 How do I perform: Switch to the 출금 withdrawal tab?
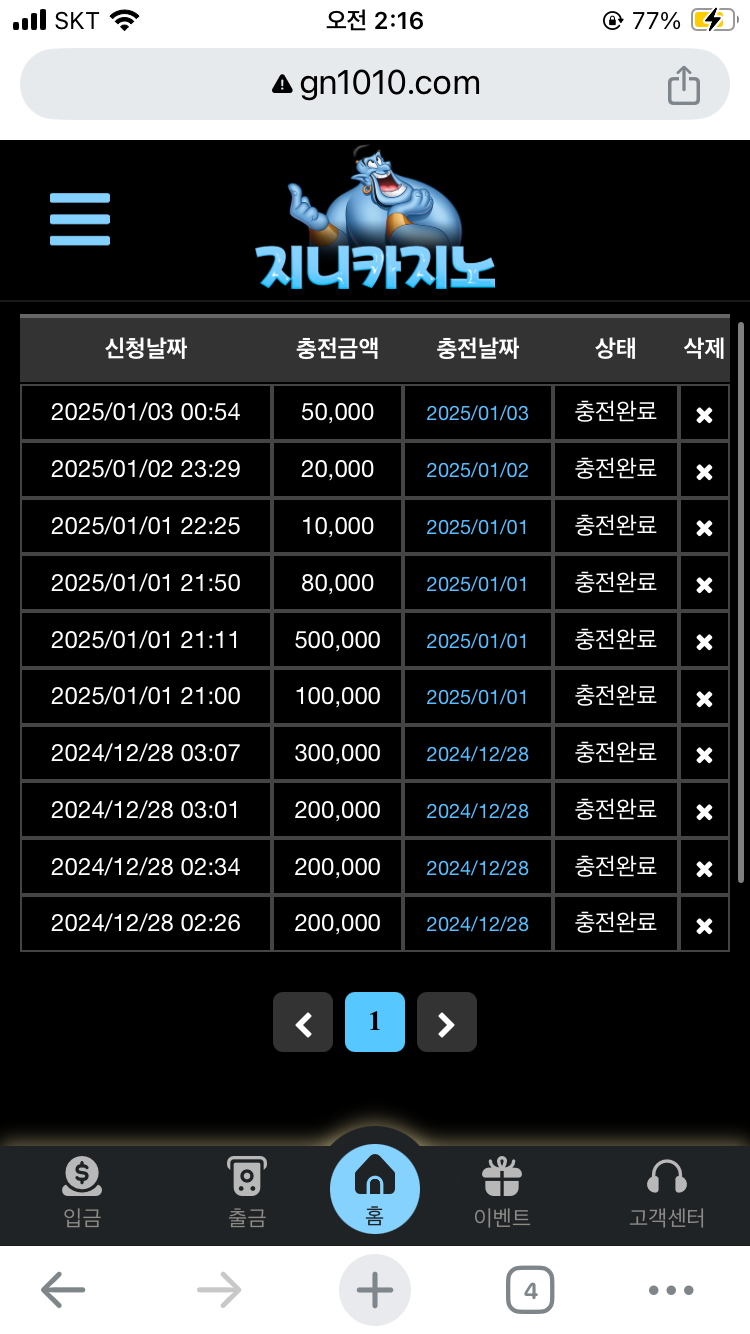coord(245,1191)
